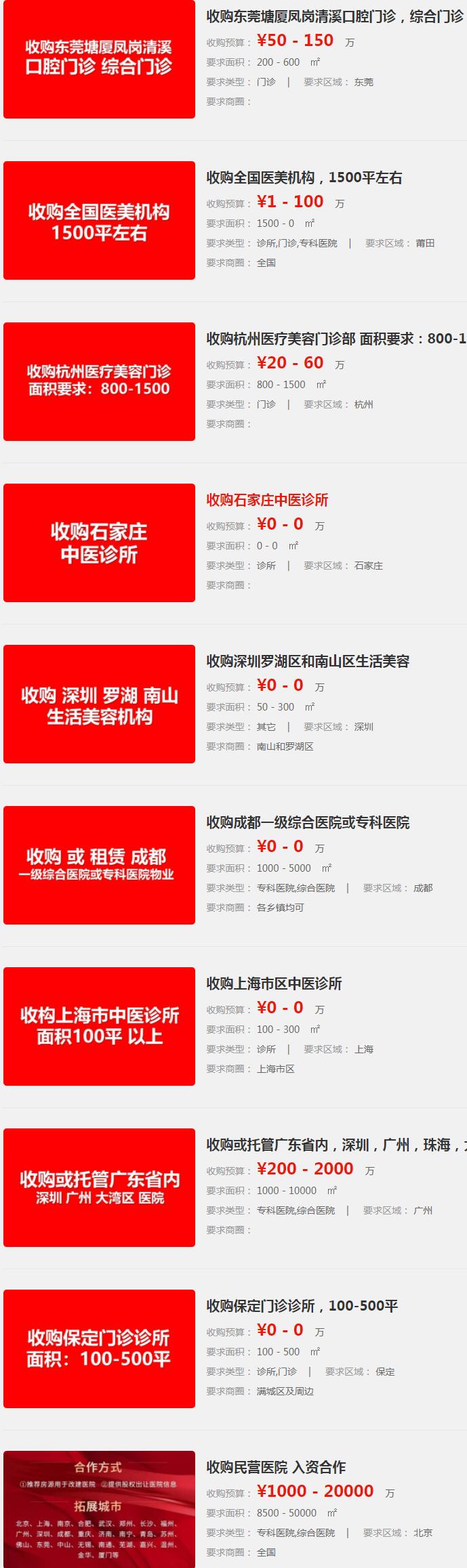Screen dimensions: 467x1568
Task: Open the 深圳罗湖区和南山区生活美容 listing
Action: pyautogui.click(x=308, y=661)
